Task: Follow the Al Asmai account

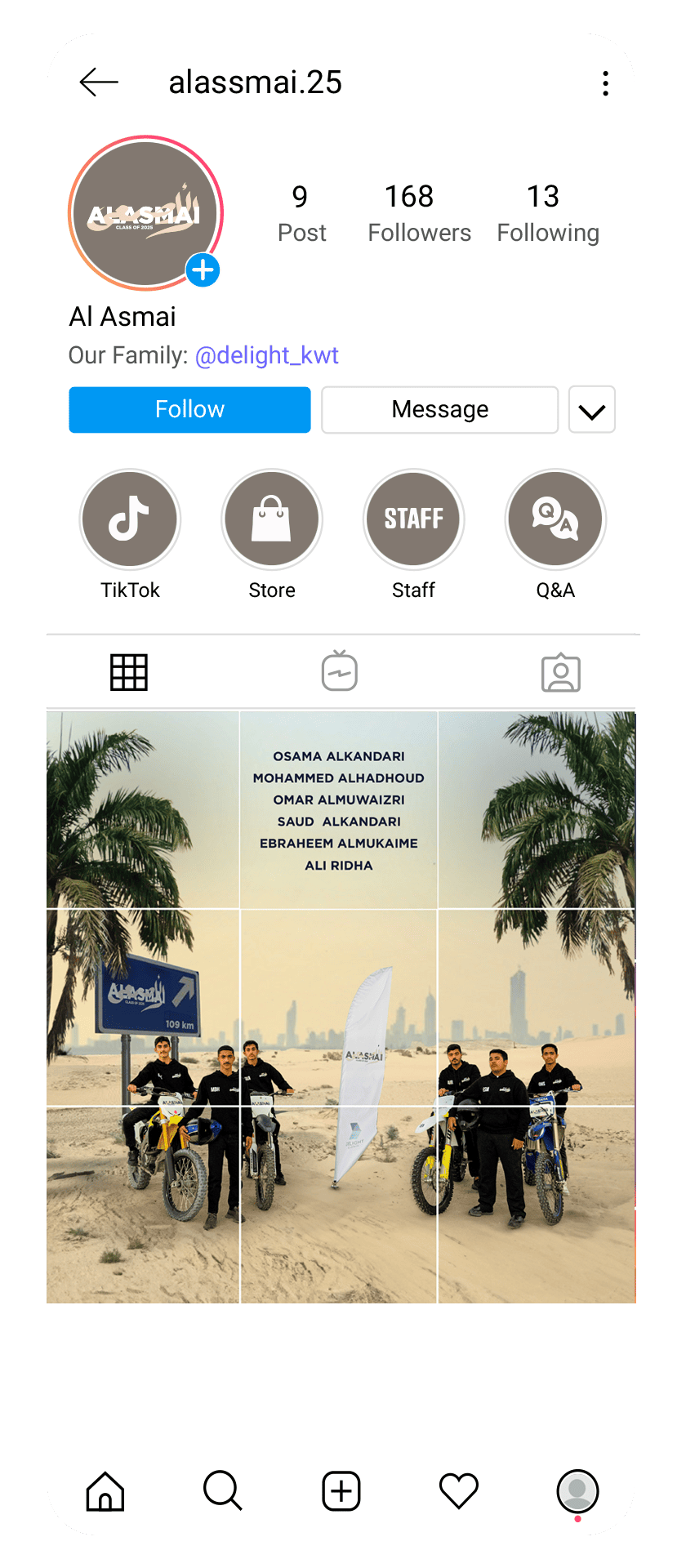Action: [189, 409]
